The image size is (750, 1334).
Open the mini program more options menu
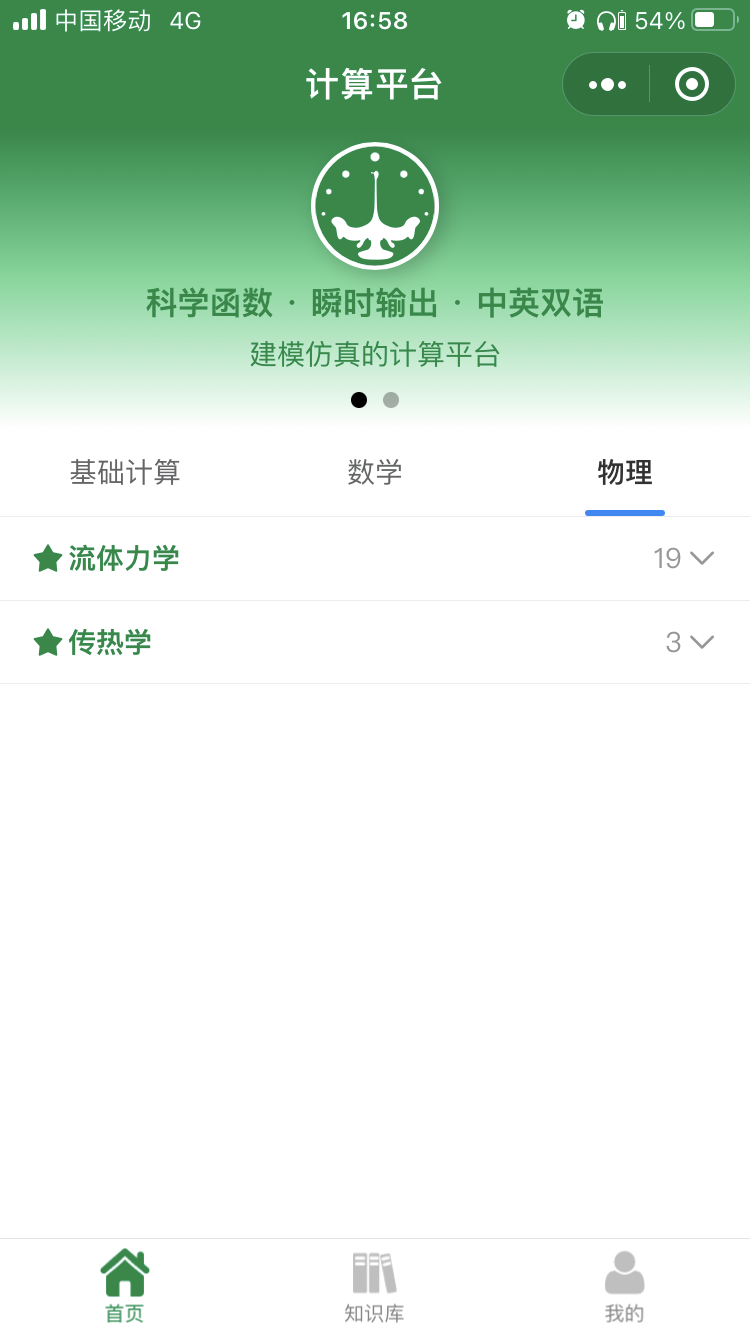pyautogui.click(x=607, y=84)
